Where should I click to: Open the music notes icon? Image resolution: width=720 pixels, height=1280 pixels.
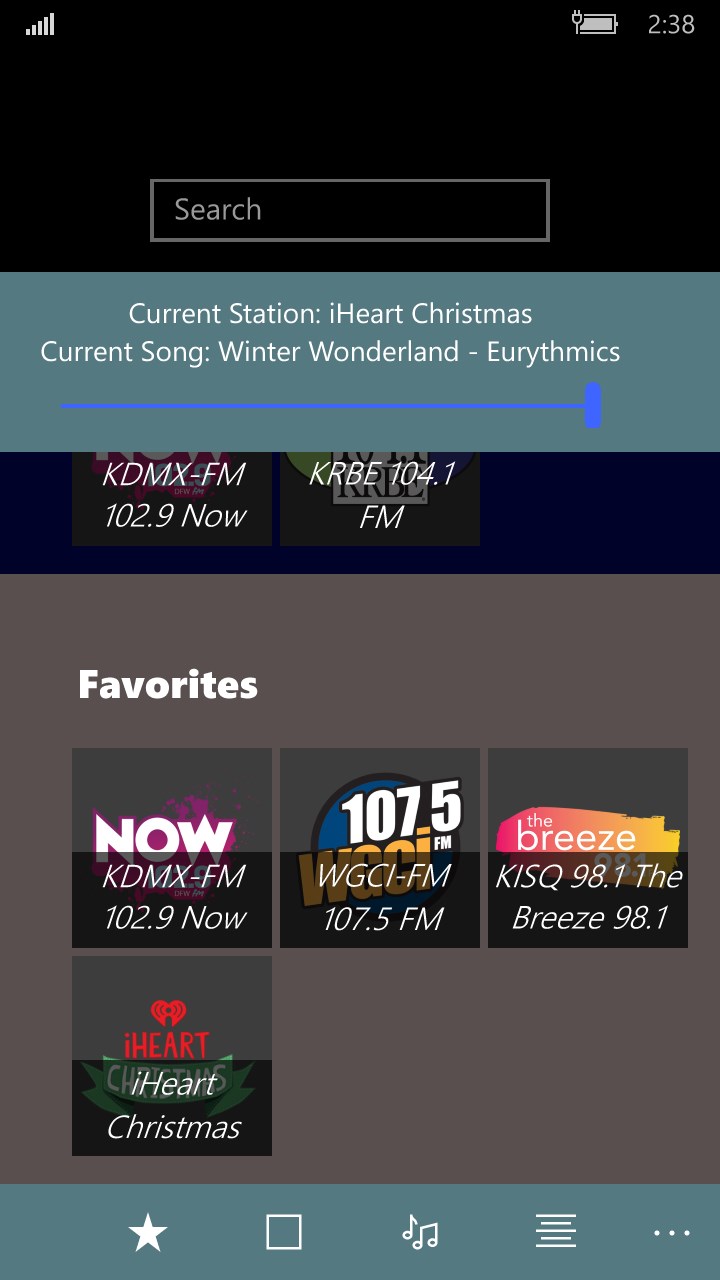(420, 1233)
